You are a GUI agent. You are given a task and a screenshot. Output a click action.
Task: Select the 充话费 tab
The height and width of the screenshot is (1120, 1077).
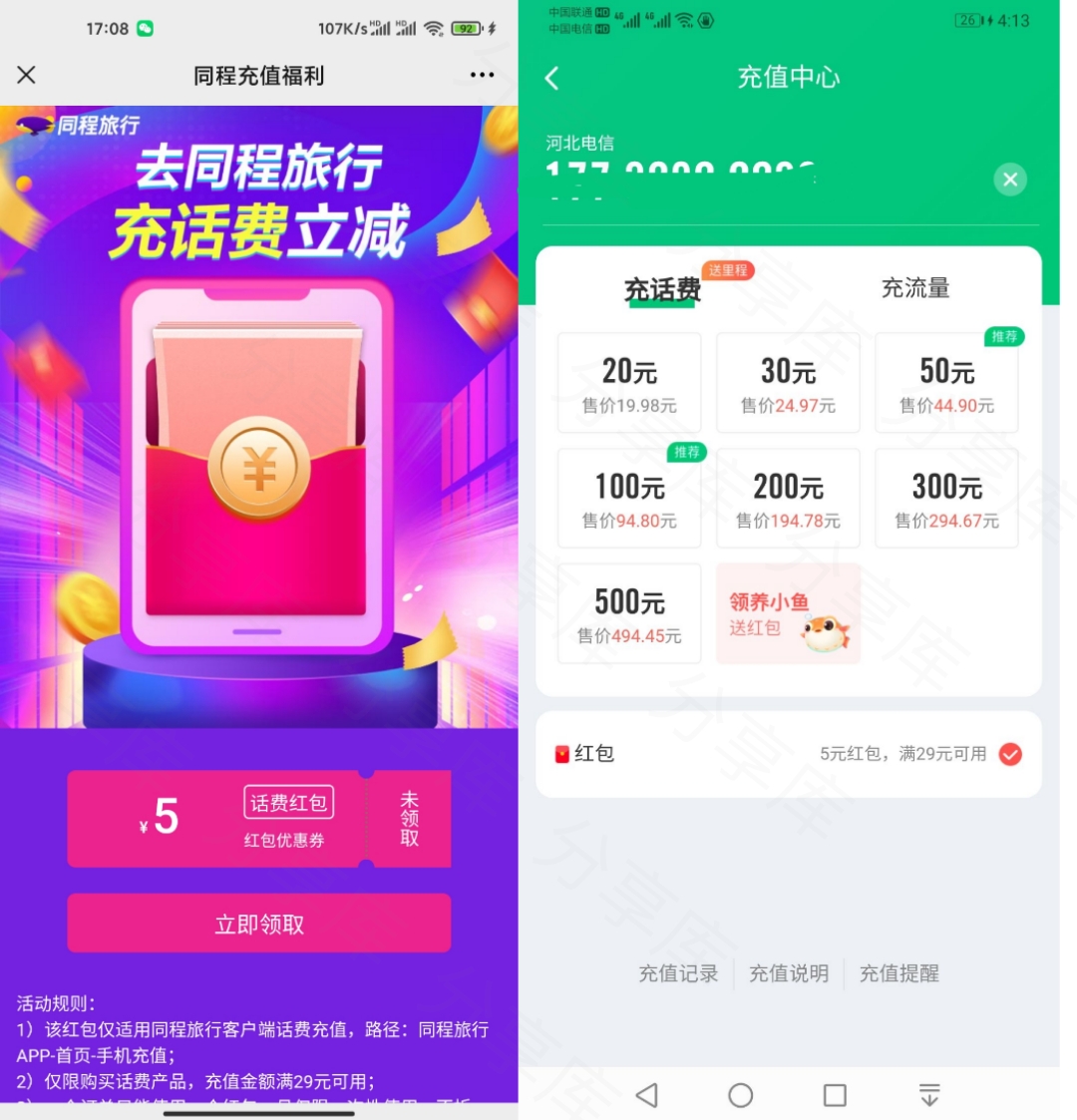[662, 290]
